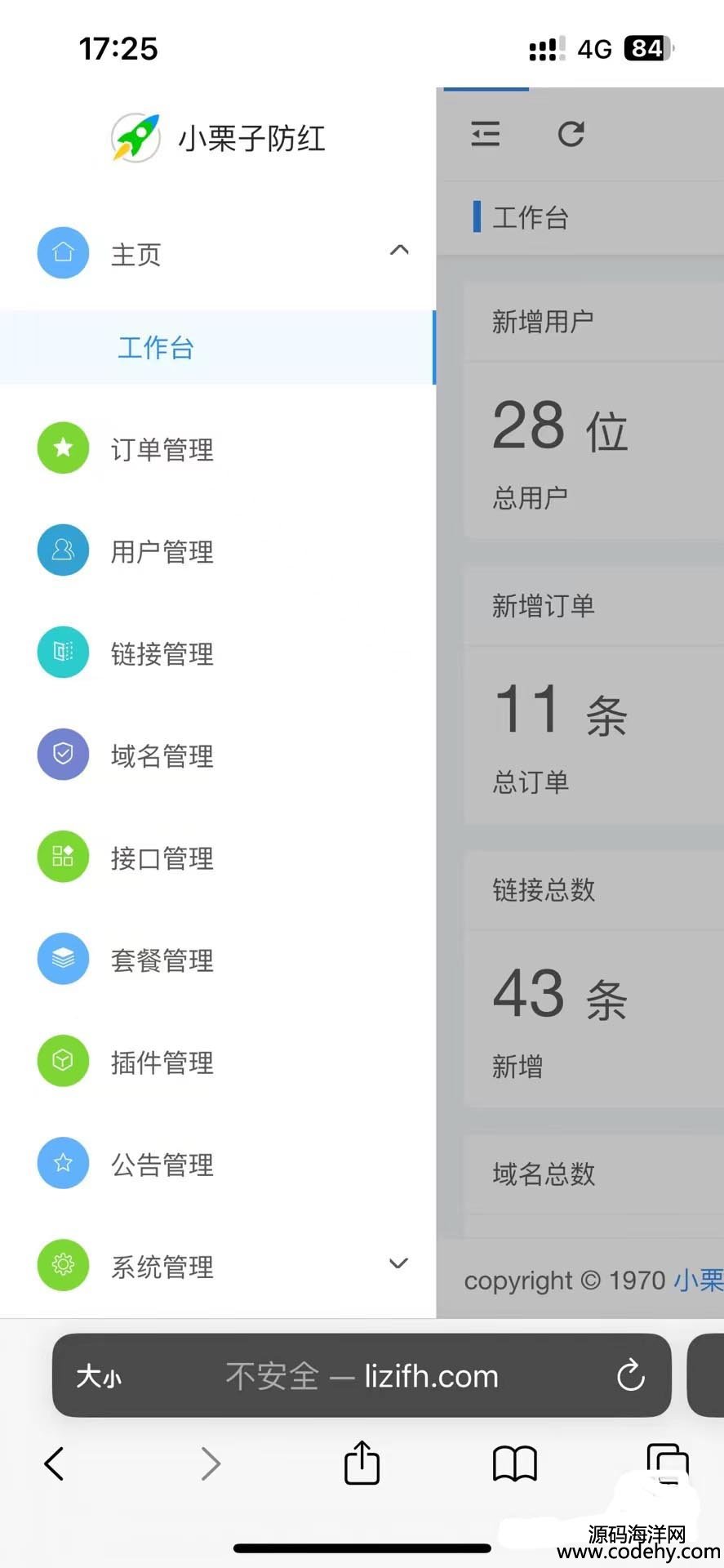Screen dimensions: 724x1568
Task: Open 插件管理
Action: point(217,1061)
